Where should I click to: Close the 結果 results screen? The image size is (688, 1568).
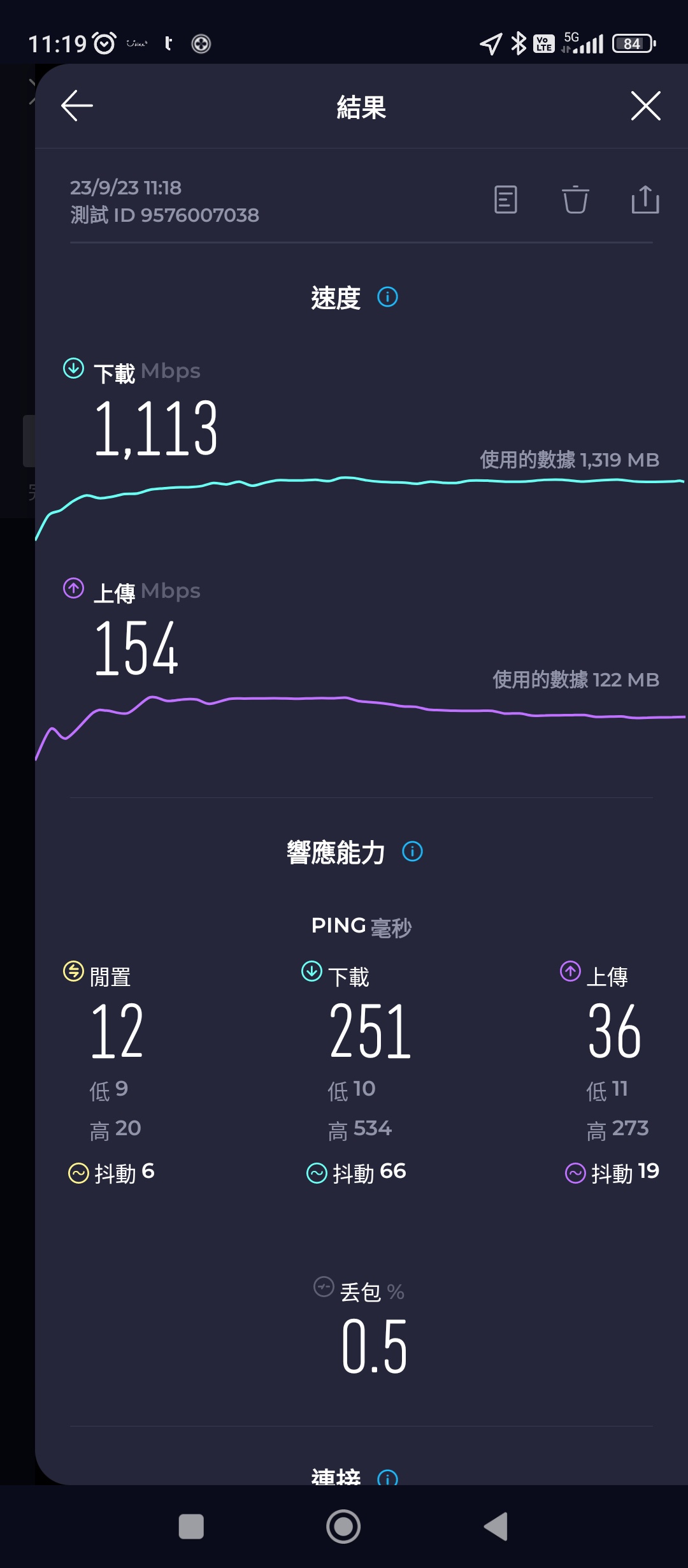pyautogui.click(x=645, y=106)
